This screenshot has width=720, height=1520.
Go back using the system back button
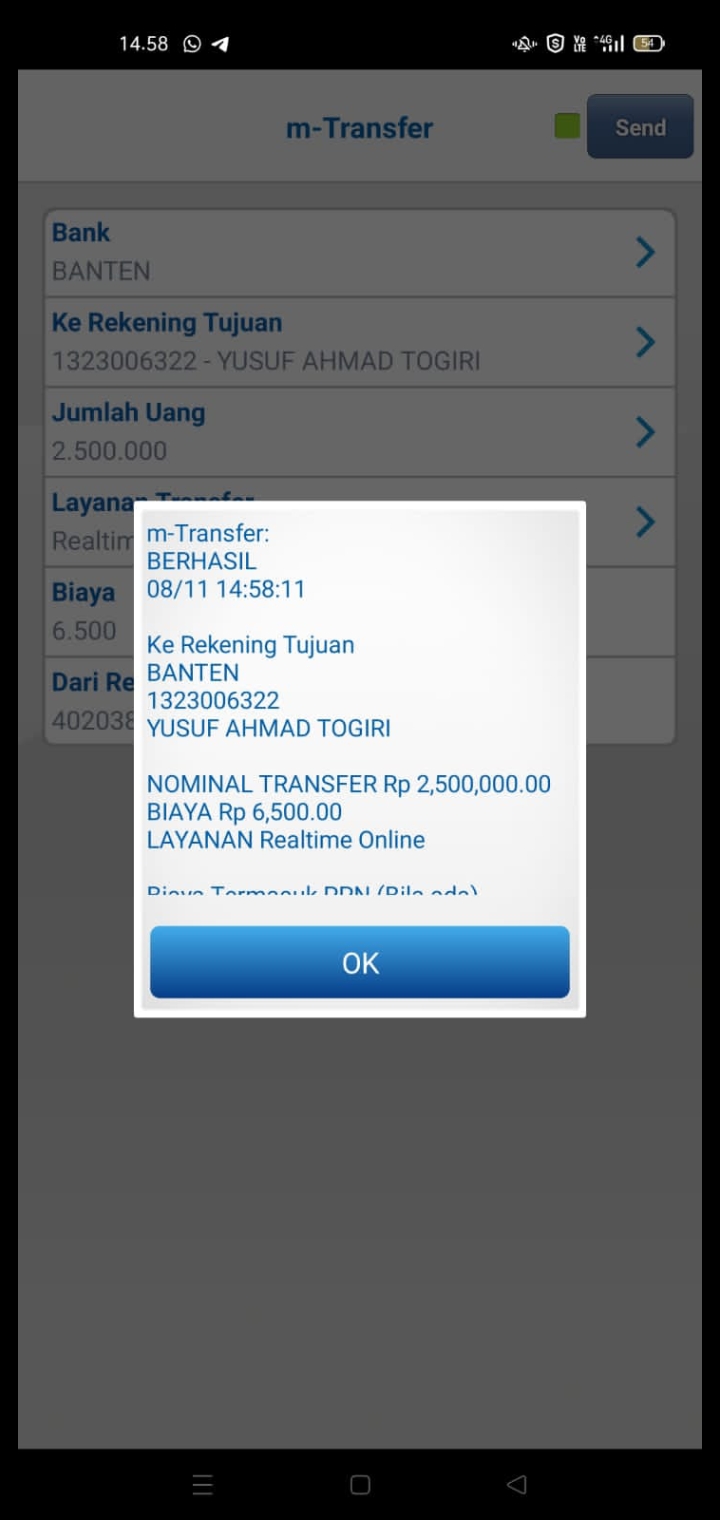[x=516, y=1485]
